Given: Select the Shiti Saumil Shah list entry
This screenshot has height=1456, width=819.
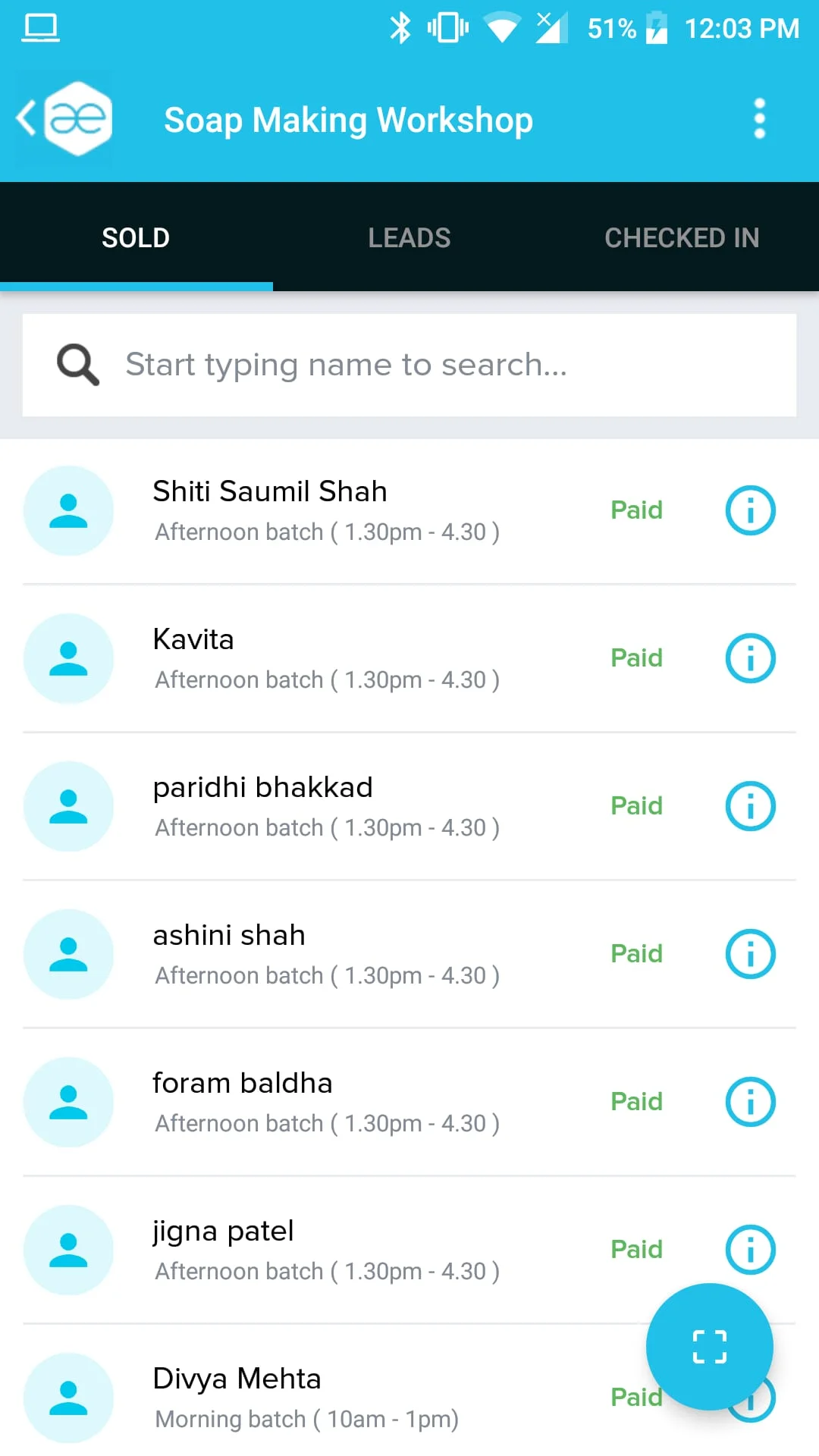Looking at the screenshot, I should [x=341, y=510].
